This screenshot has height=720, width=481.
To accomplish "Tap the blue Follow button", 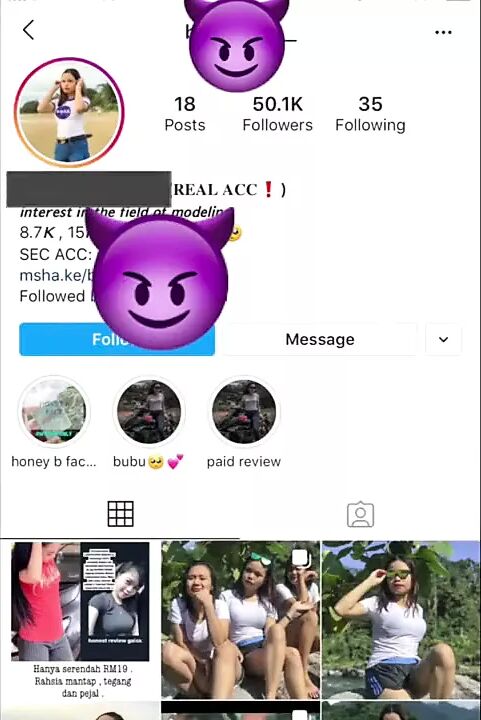I will [117, 339].
